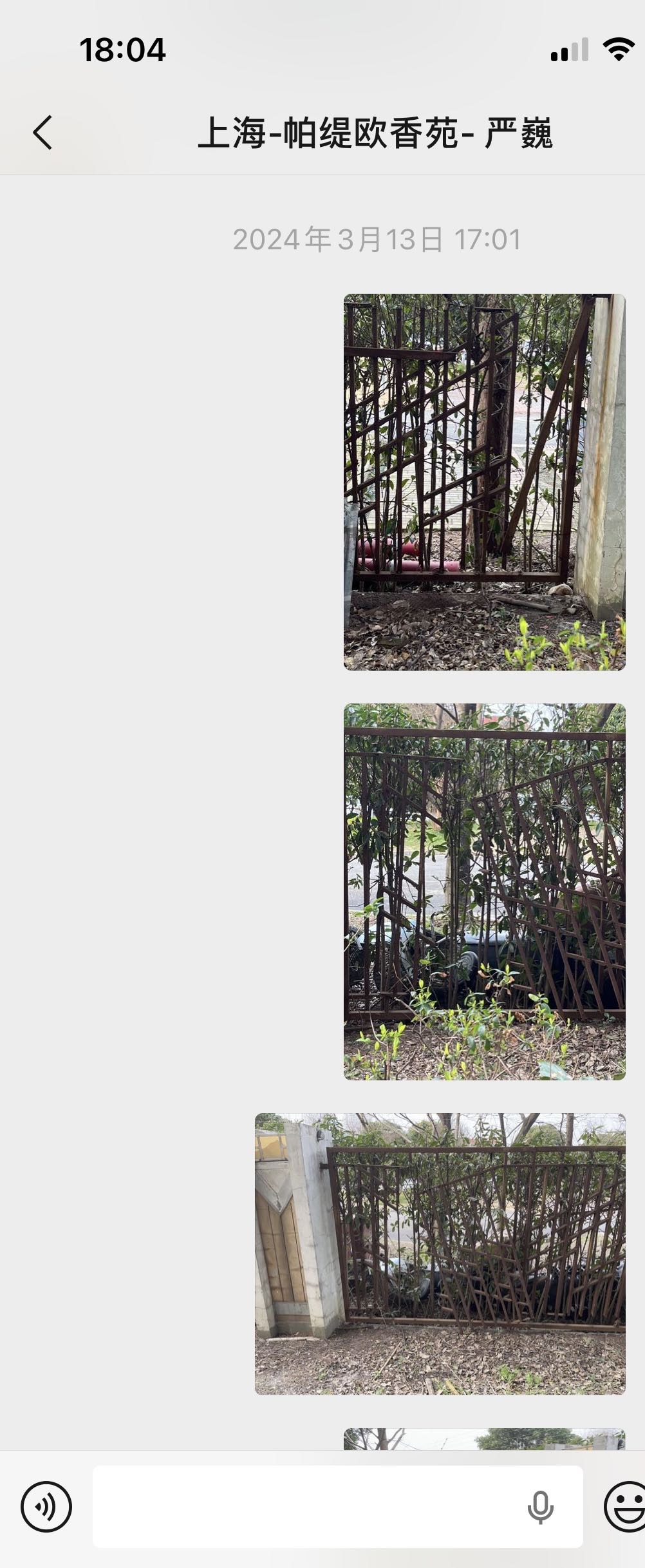Switch to voice message input
645x1568 pixels.
coord(46,1506)
